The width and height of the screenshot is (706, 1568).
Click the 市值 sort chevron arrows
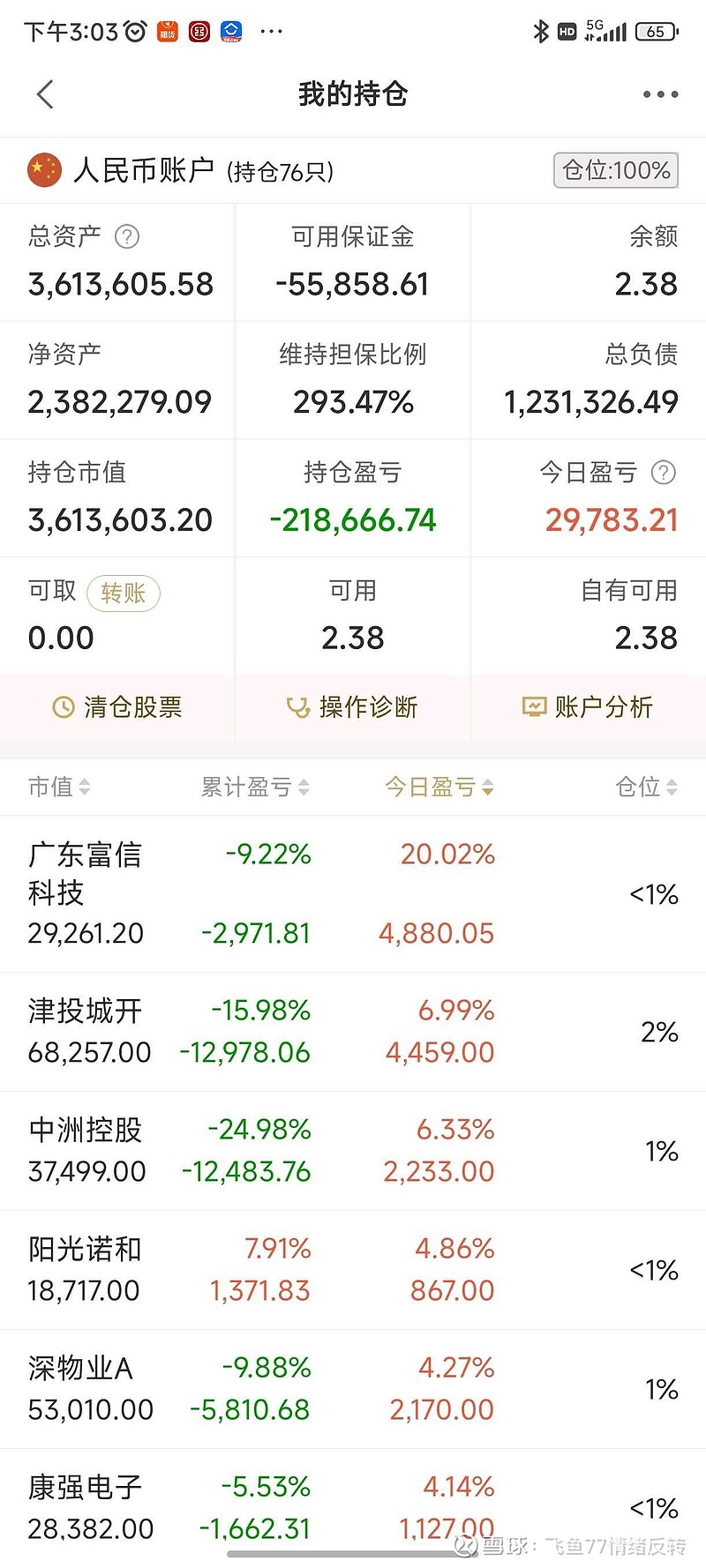click(x=85, y=787)
